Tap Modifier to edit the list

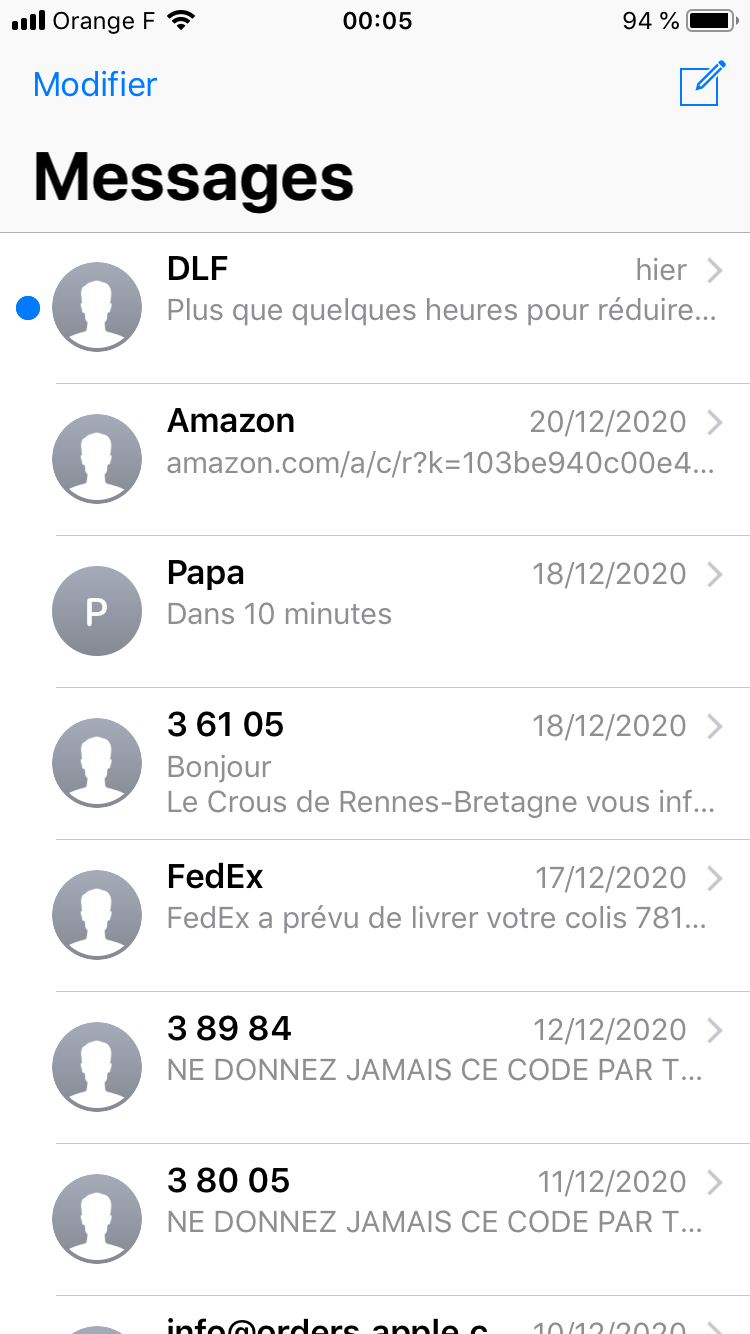[x=95, y=85]
